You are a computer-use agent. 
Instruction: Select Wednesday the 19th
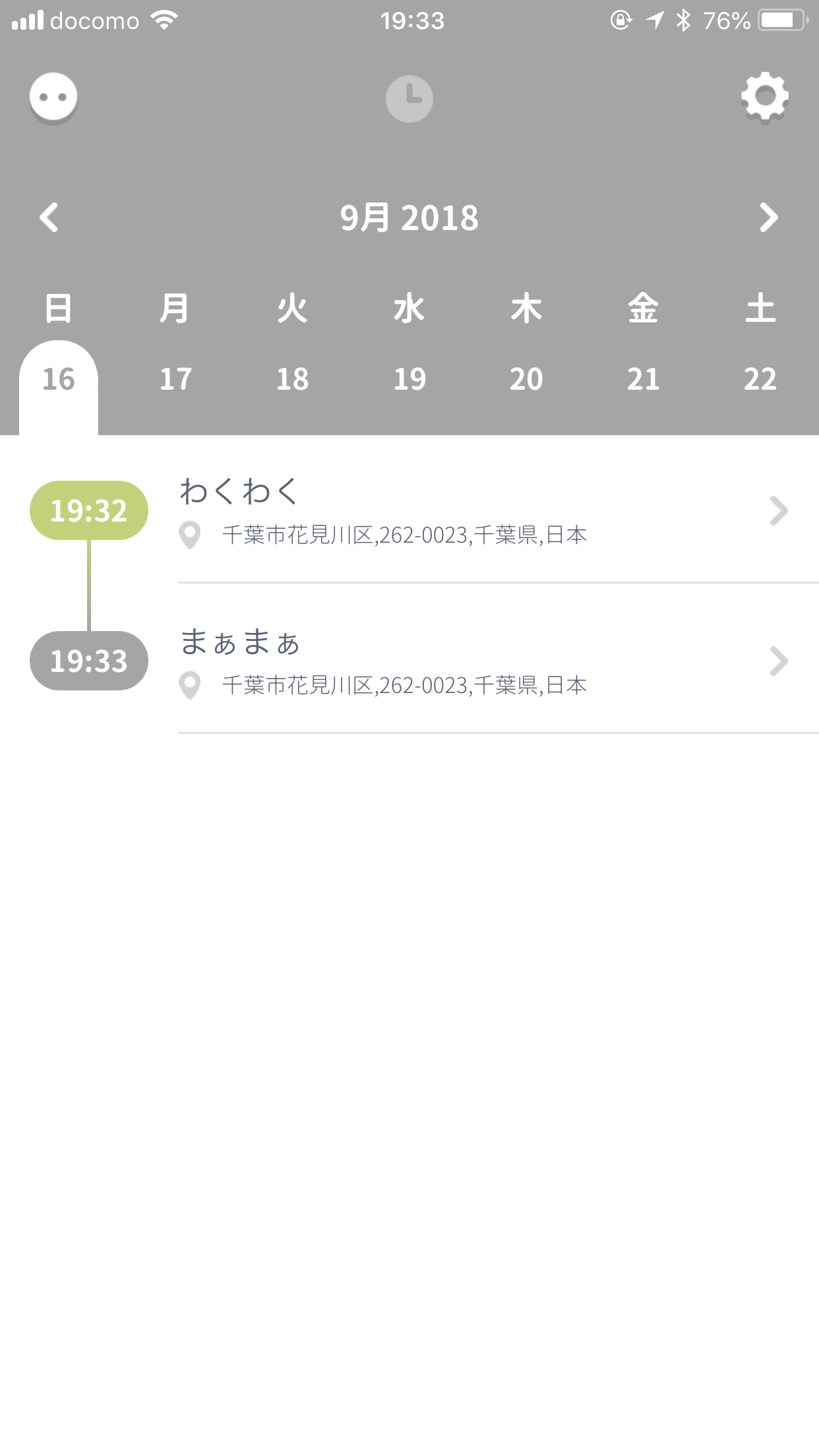[409, 379]
